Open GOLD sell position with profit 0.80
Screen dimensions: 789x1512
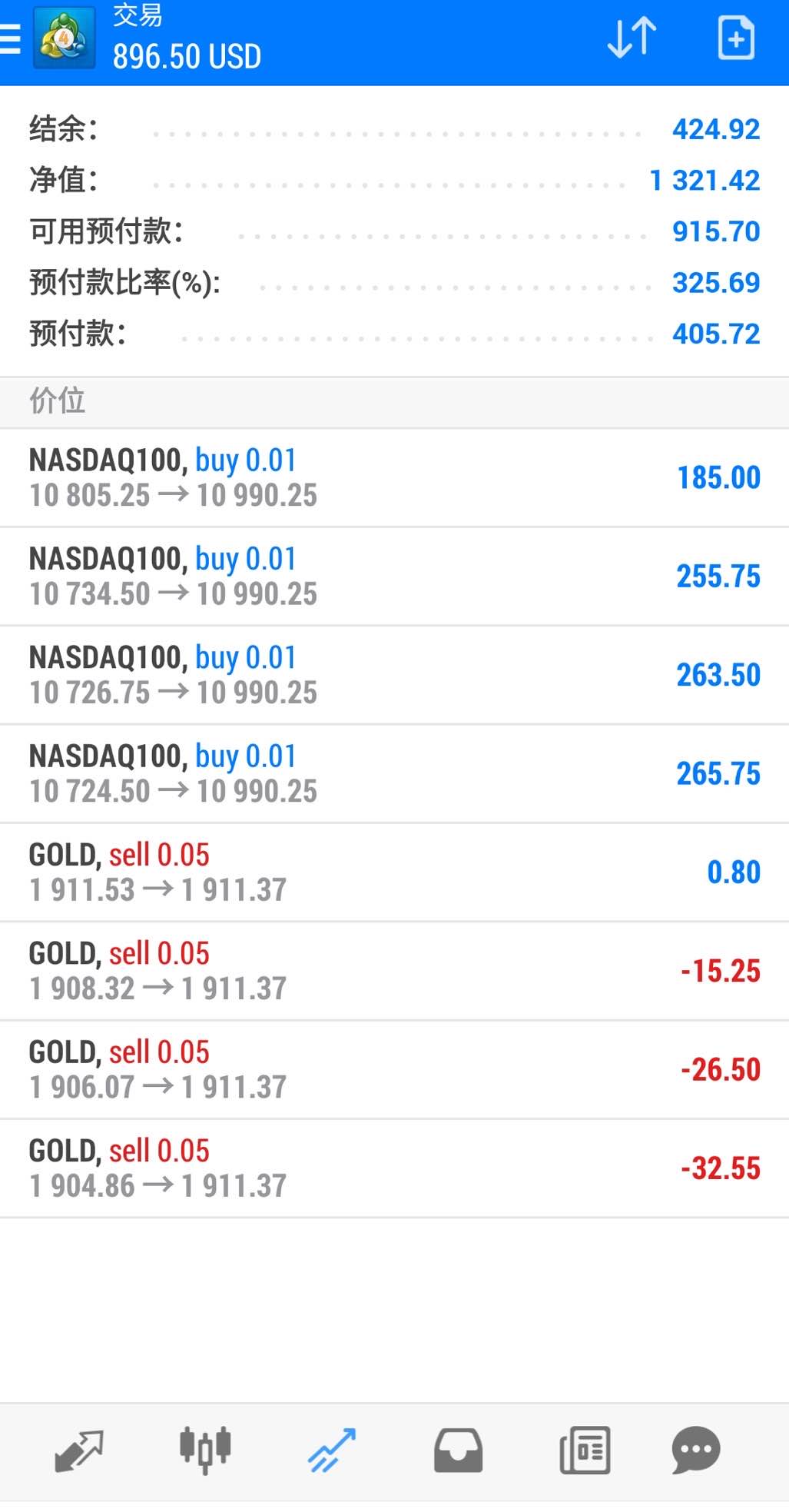pyautogui.click(x=394, y=872)
